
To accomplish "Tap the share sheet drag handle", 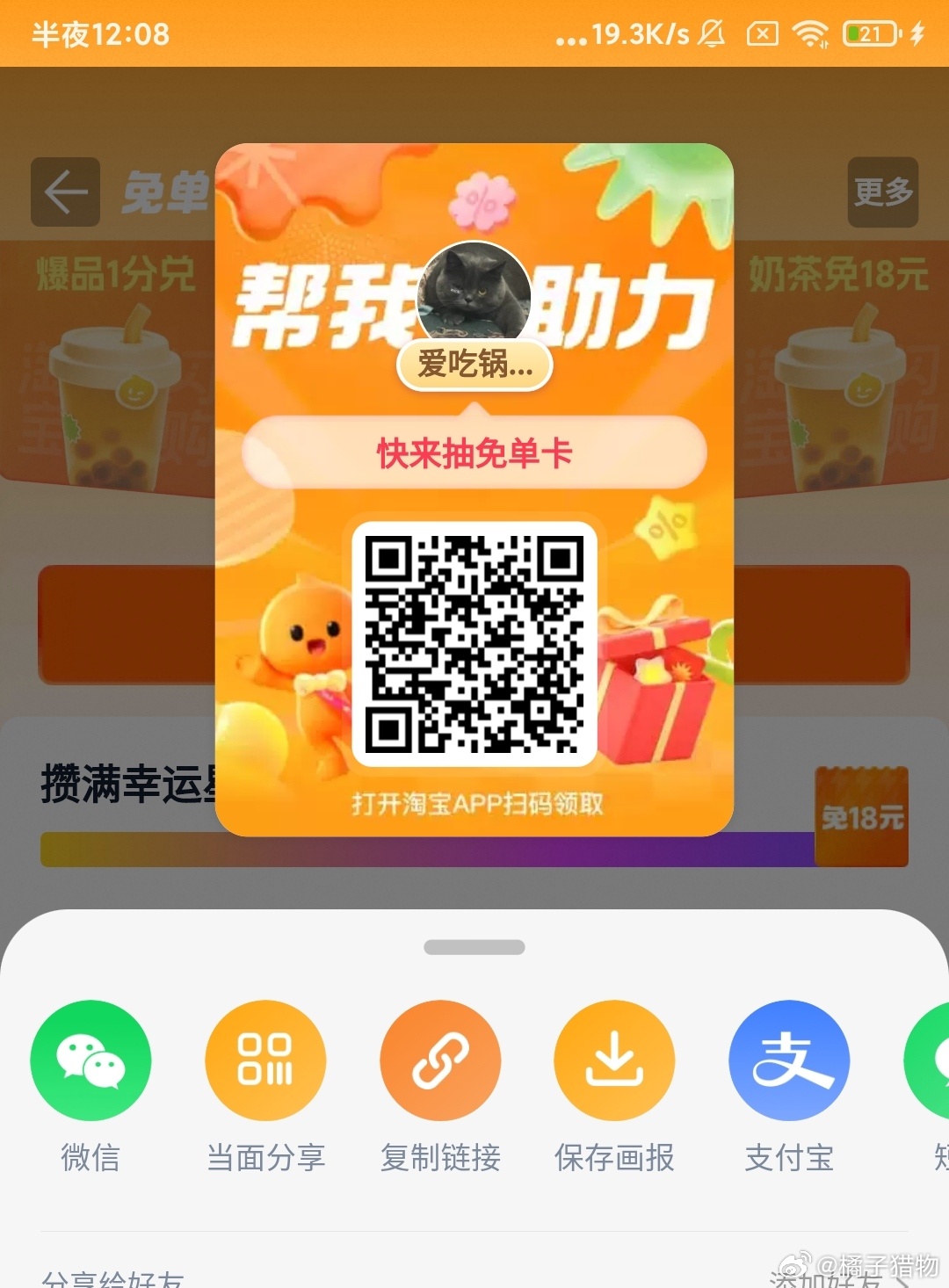I will [474, 947].
